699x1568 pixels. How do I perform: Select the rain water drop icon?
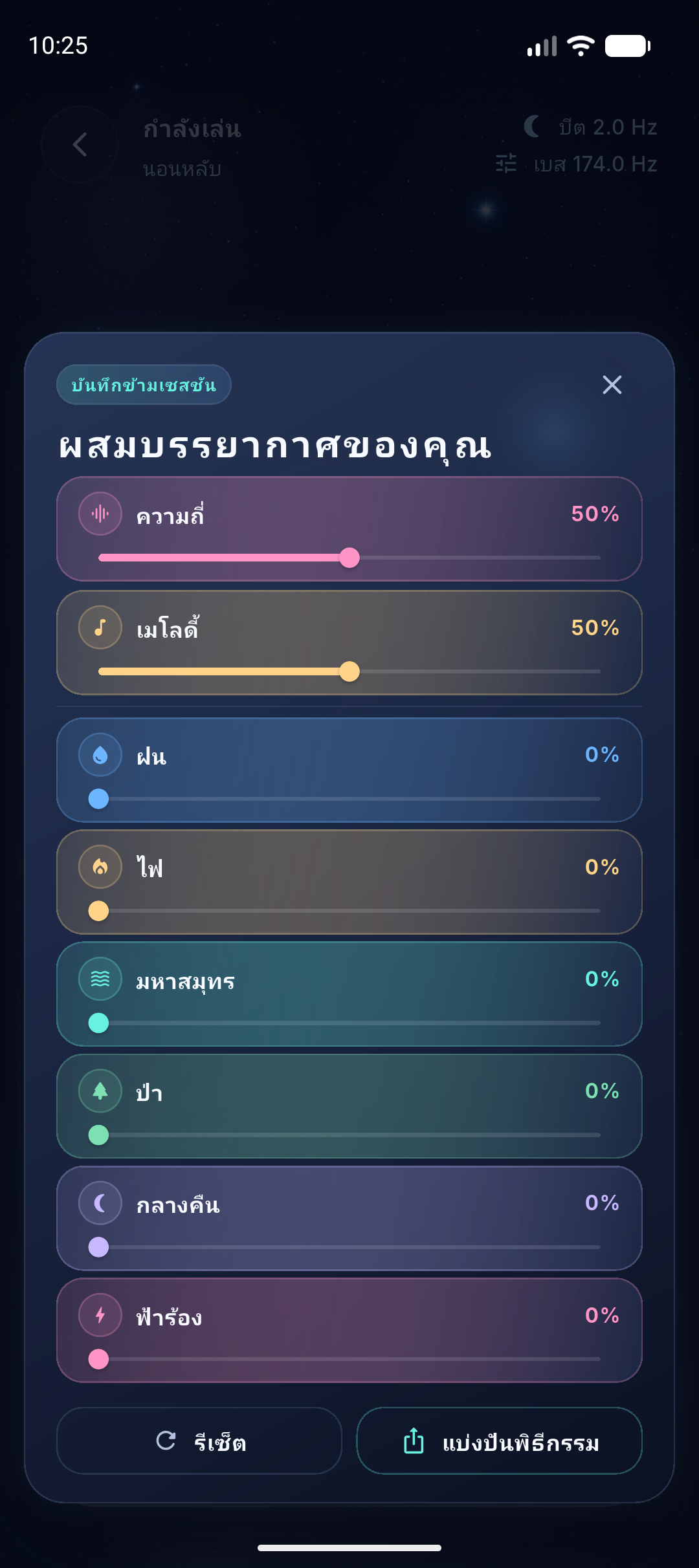pyautogui.click(x=99, y=755)
